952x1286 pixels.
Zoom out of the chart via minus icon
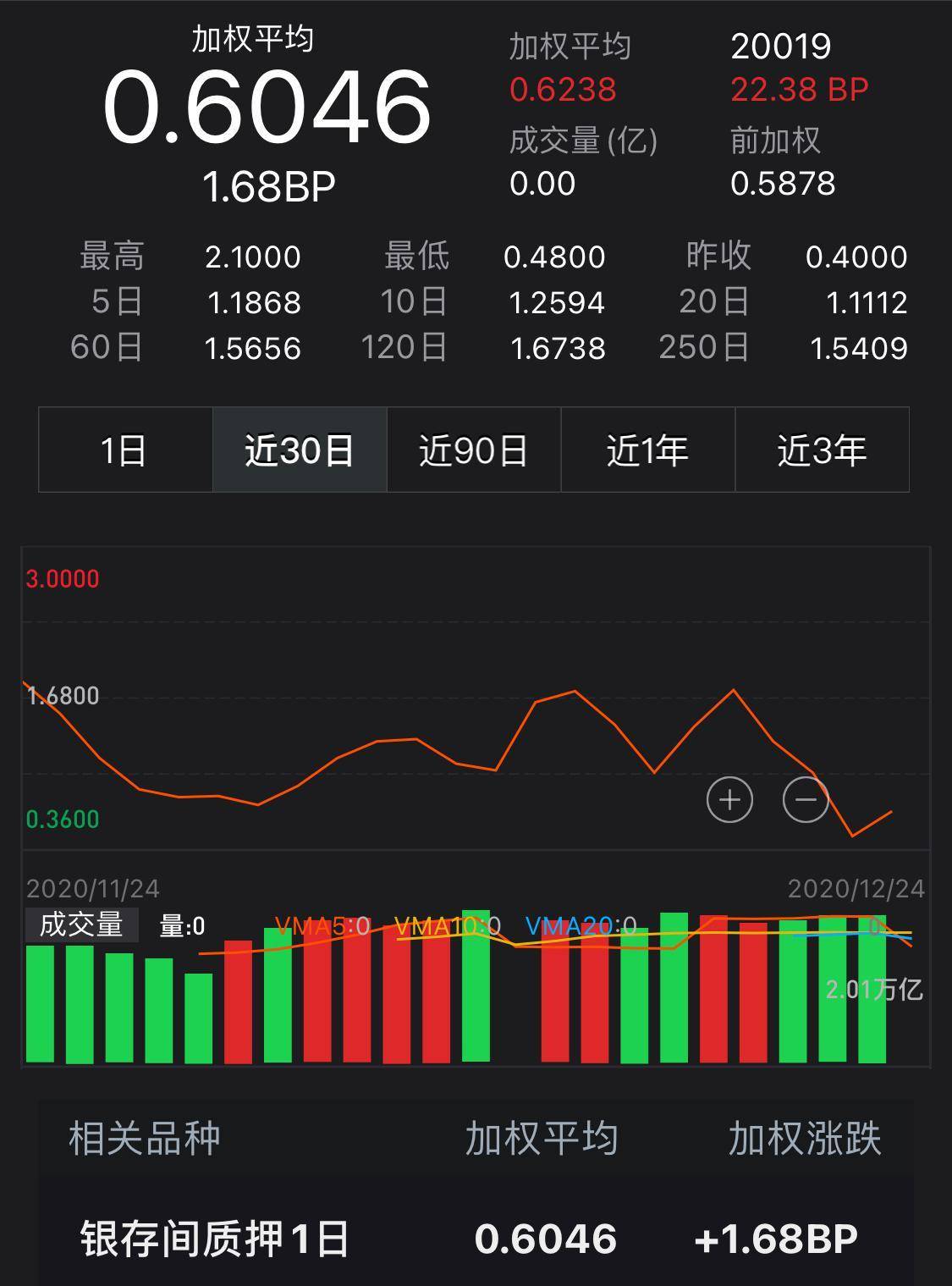pos(806,798)
